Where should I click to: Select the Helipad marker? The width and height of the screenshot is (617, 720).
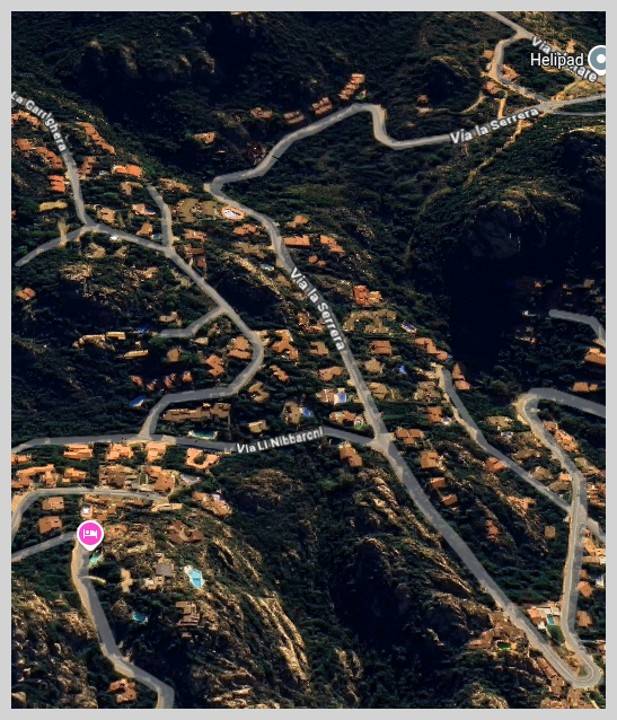[x=598, y=57]
